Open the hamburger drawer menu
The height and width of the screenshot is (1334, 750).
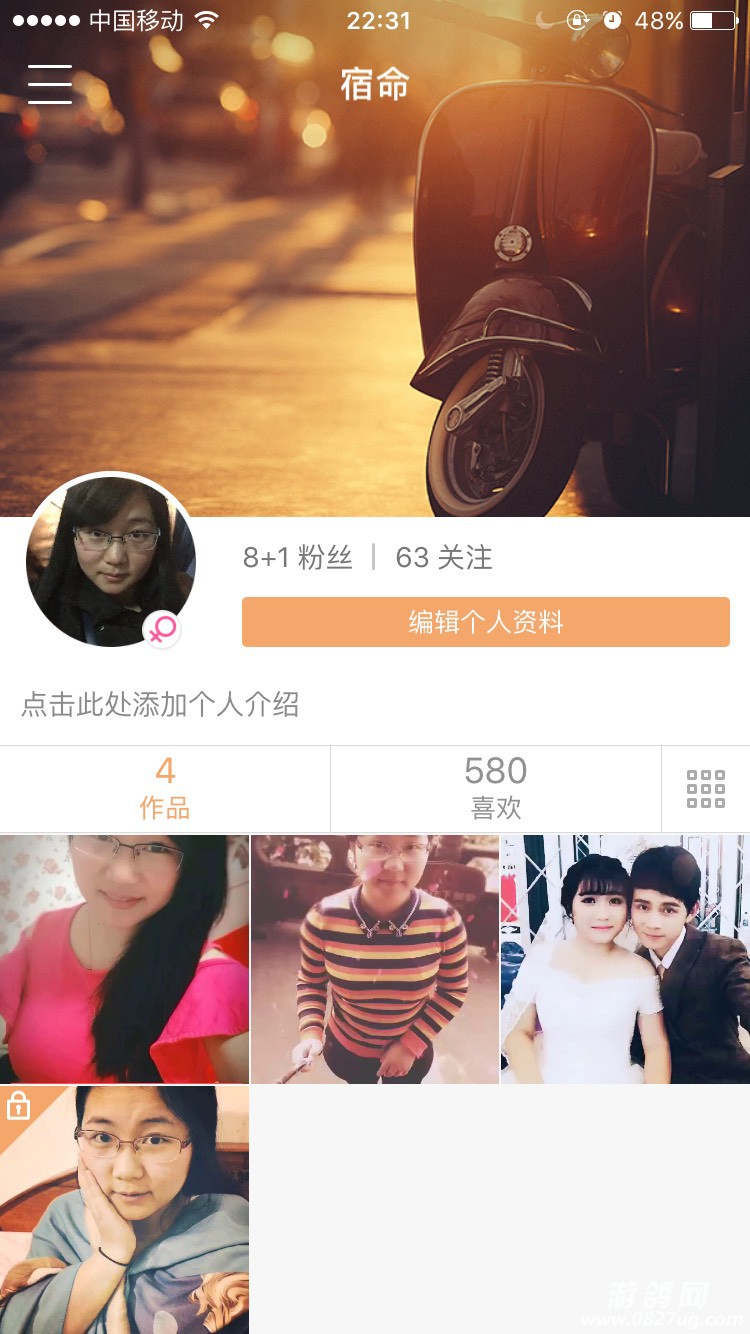tap(49, 84)
